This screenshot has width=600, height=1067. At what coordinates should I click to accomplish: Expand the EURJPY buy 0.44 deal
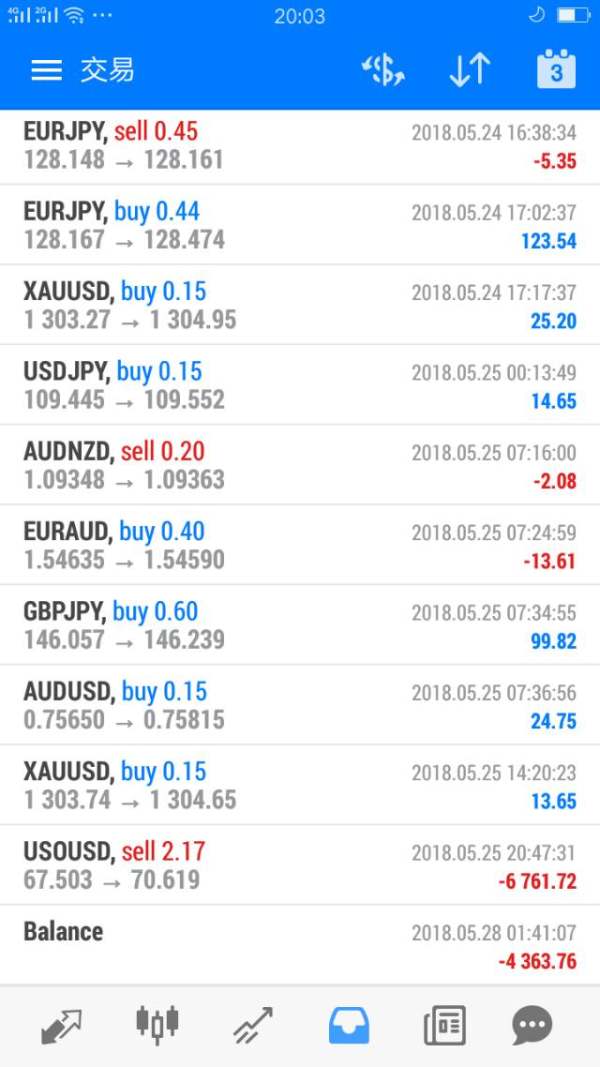[300, 226]
